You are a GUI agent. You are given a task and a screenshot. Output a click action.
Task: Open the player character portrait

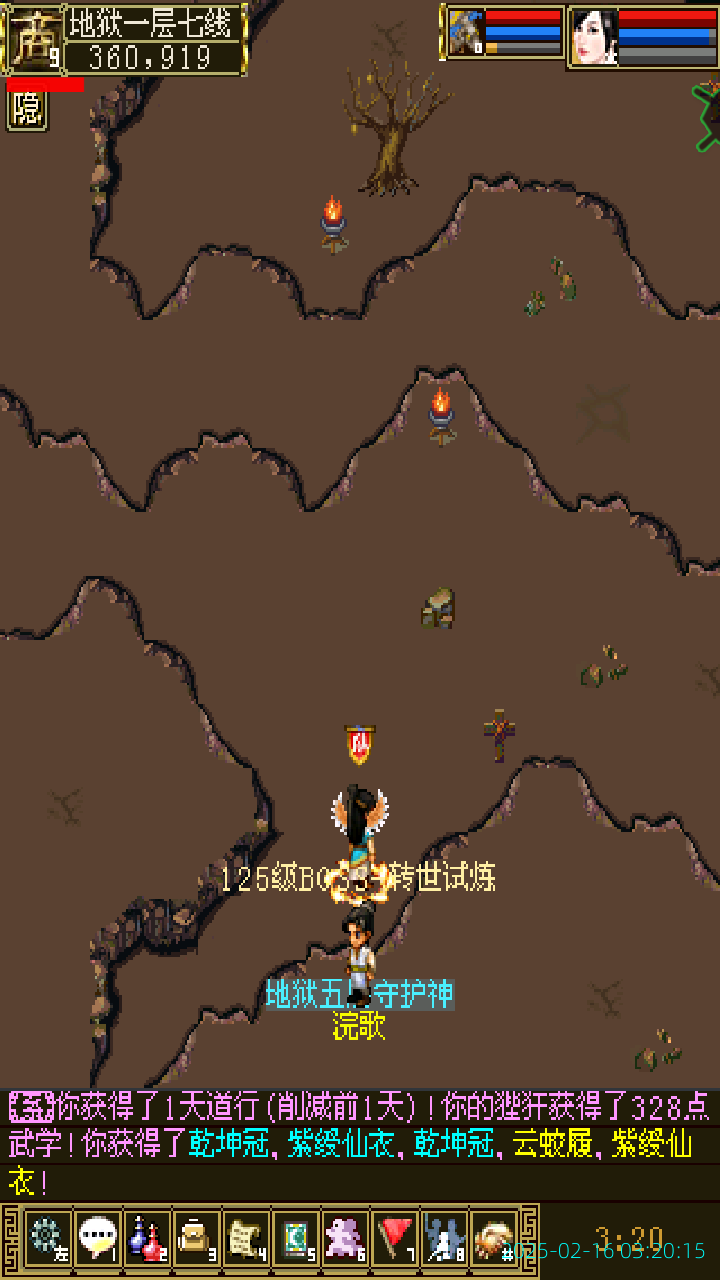pyautogui.click(x=593, y=36)
